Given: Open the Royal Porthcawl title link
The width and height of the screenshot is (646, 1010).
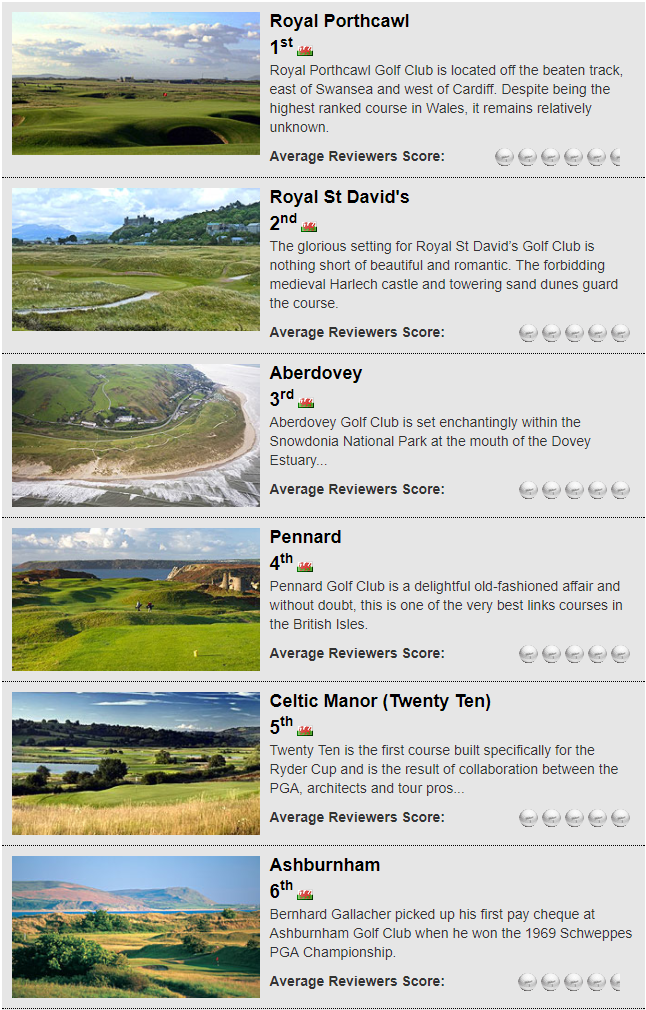Looking at the screenshot, I should (339, 21).
